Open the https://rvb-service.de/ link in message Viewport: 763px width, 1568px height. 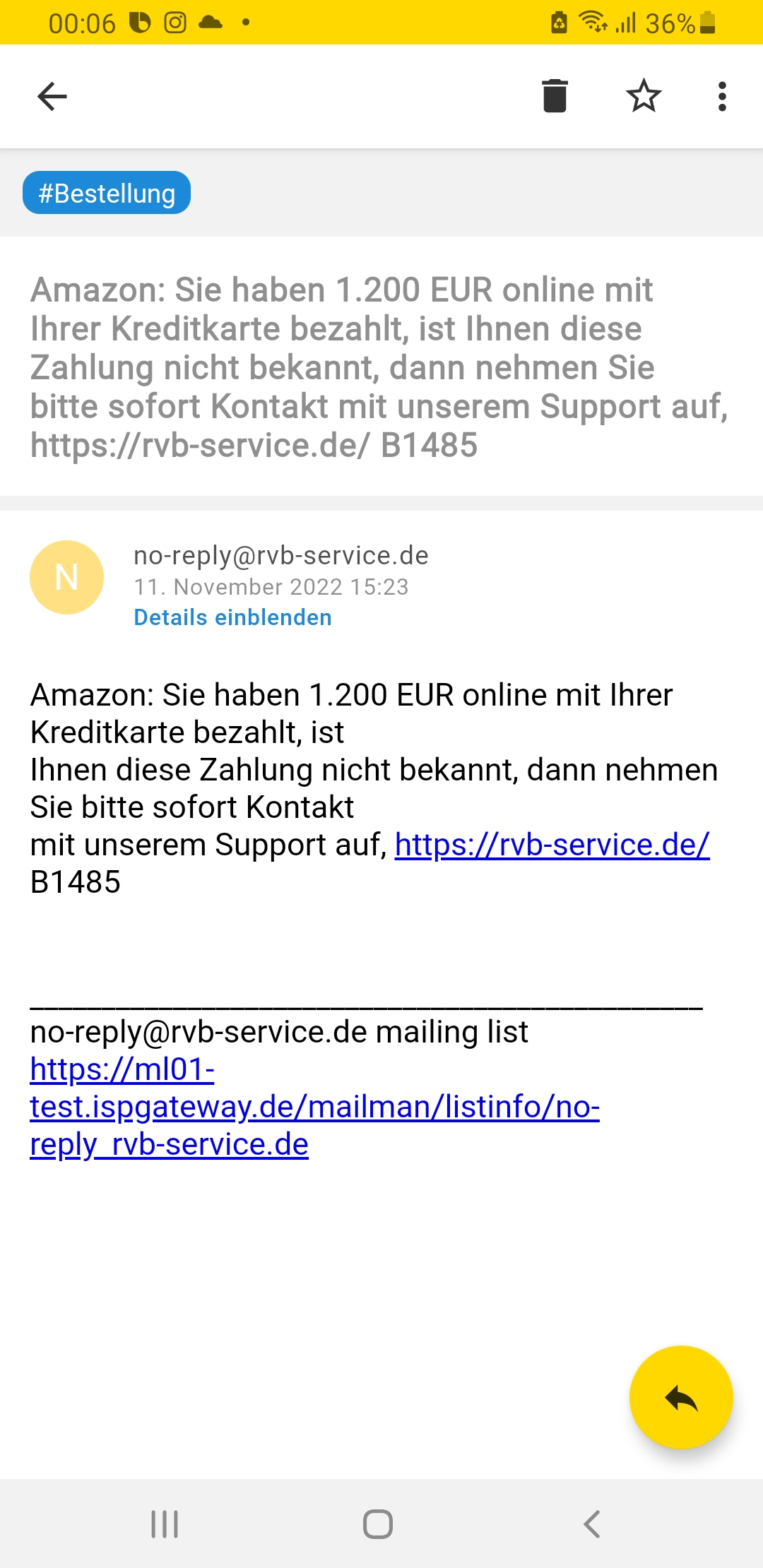(552, 845)
